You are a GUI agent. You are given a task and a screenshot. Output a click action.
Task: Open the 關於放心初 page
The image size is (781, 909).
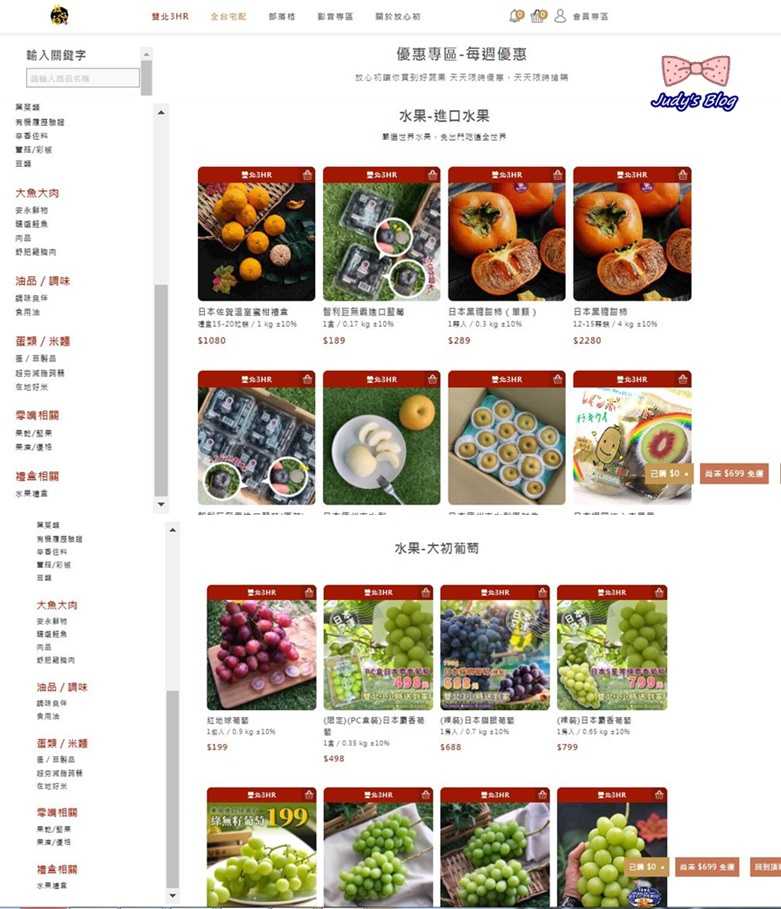coord(397,17)
